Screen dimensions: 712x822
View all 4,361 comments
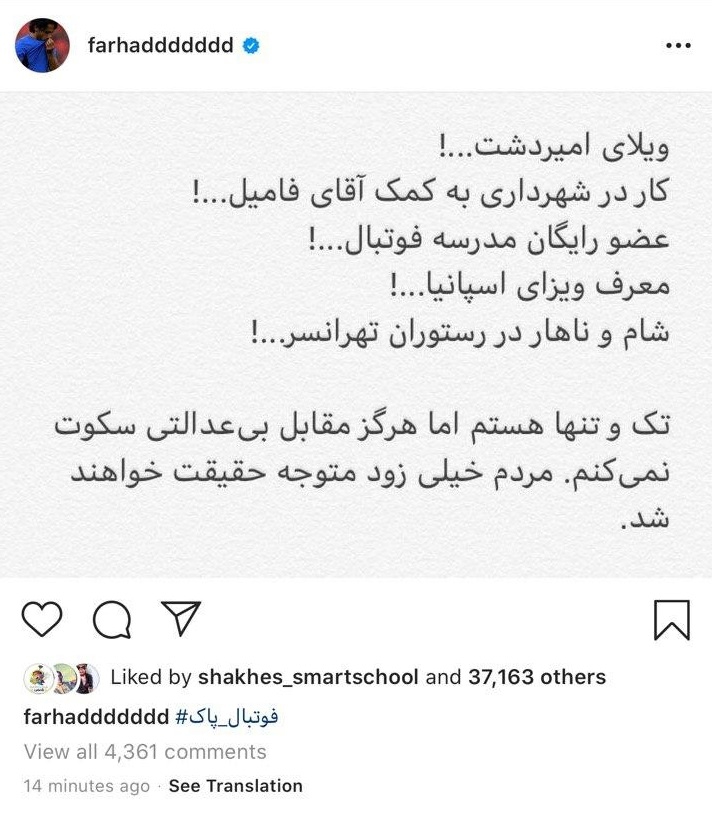click(x=145, y=751)
